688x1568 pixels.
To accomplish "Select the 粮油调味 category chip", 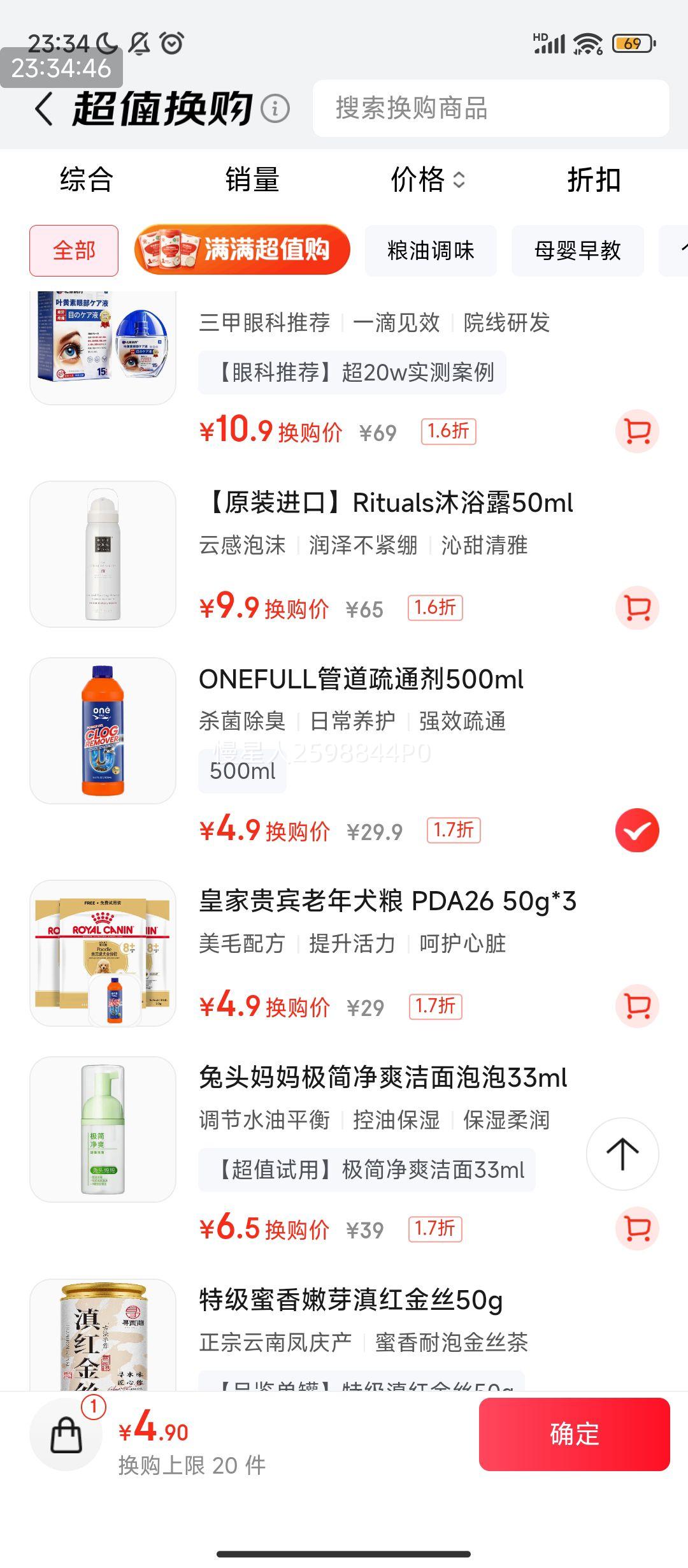I will (x=431, y=251).
